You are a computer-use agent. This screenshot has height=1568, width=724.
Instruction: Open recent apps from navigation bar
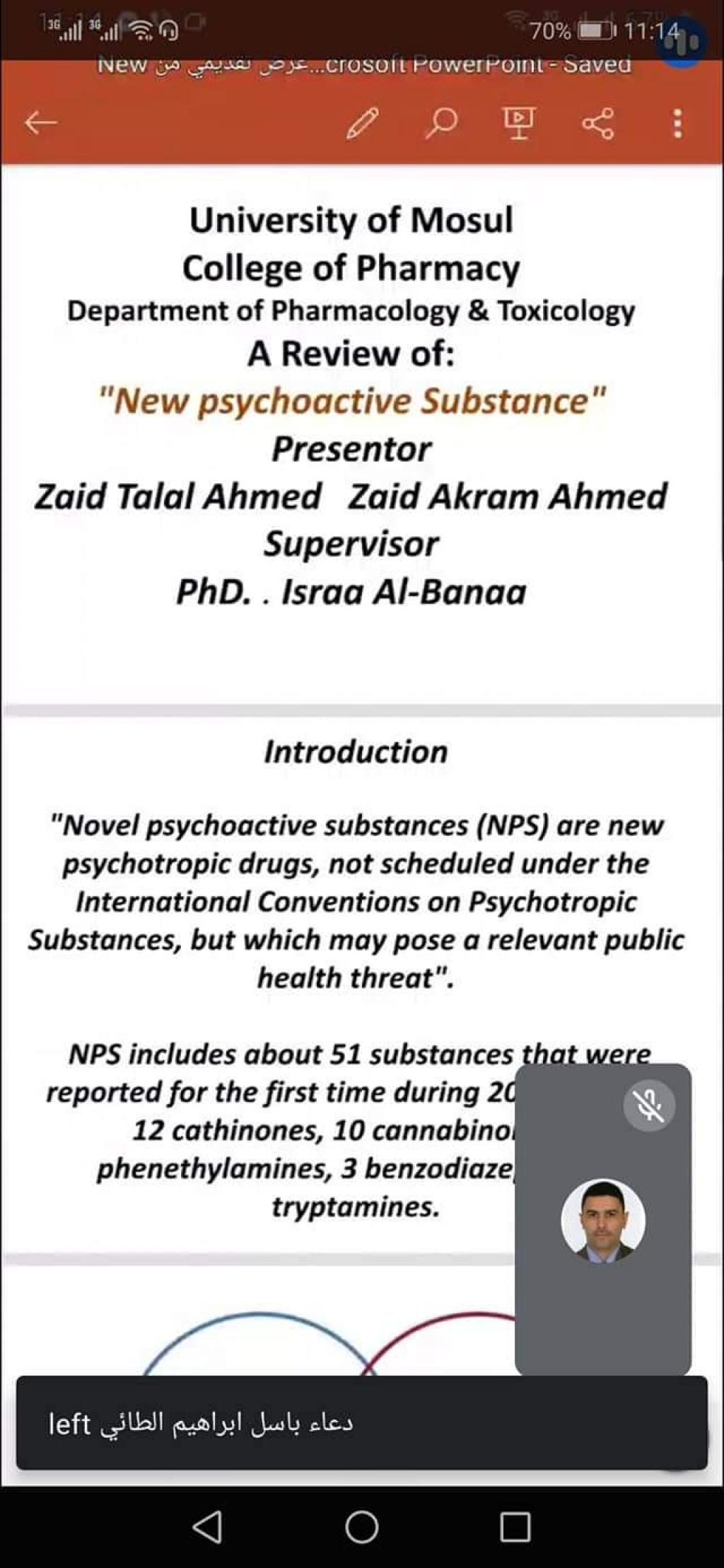pos(515,1526)
